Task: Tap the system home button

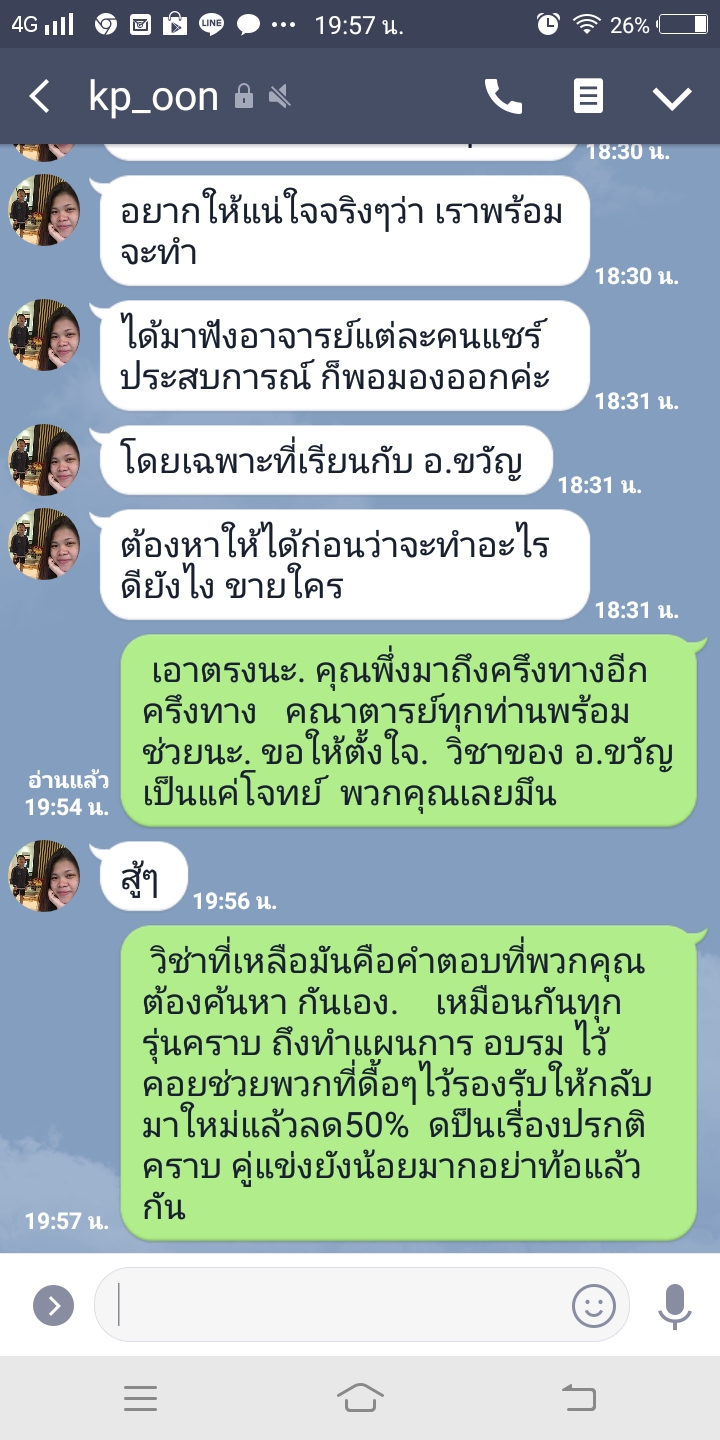Action: point(360,1397)
